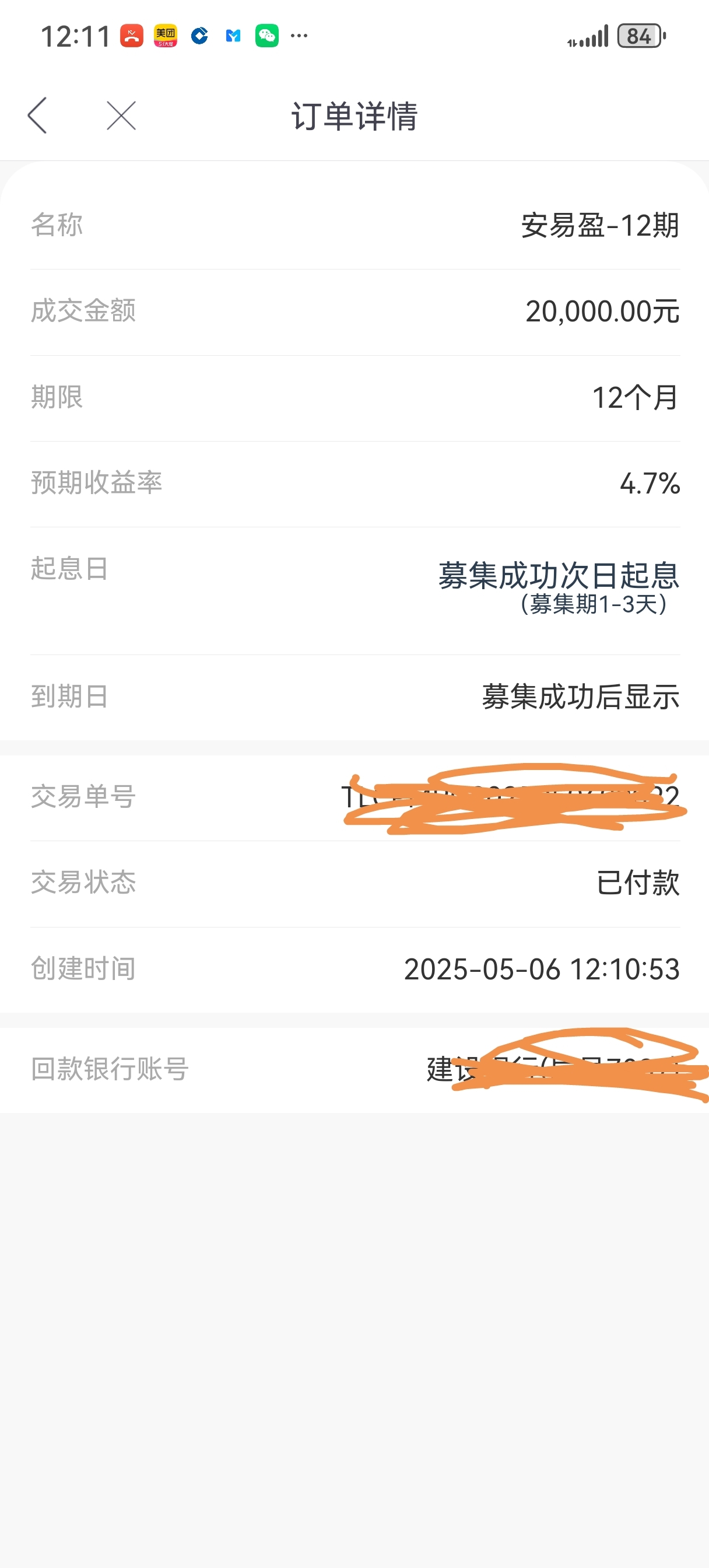Close the order details page
Image resolution: width=709 pixels, height=1568 pixels.
coord(121,116)
